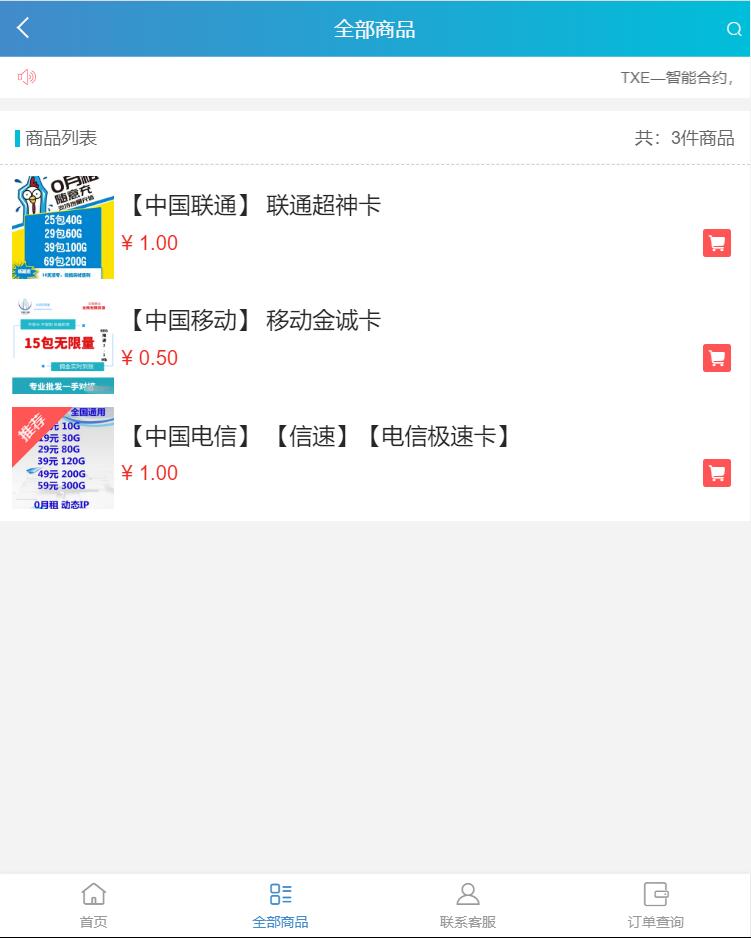Image resolution: width=751 pixels, height=938 pixels.
Task: Select the 全部商品 tab
Action: [280, 905]
